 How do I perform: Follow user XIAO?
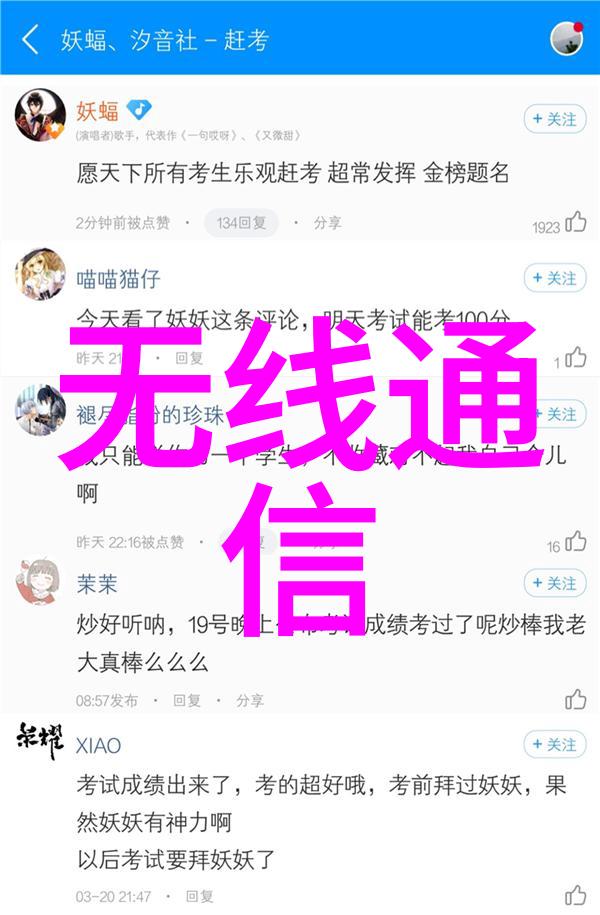click(x=554, y=745)
